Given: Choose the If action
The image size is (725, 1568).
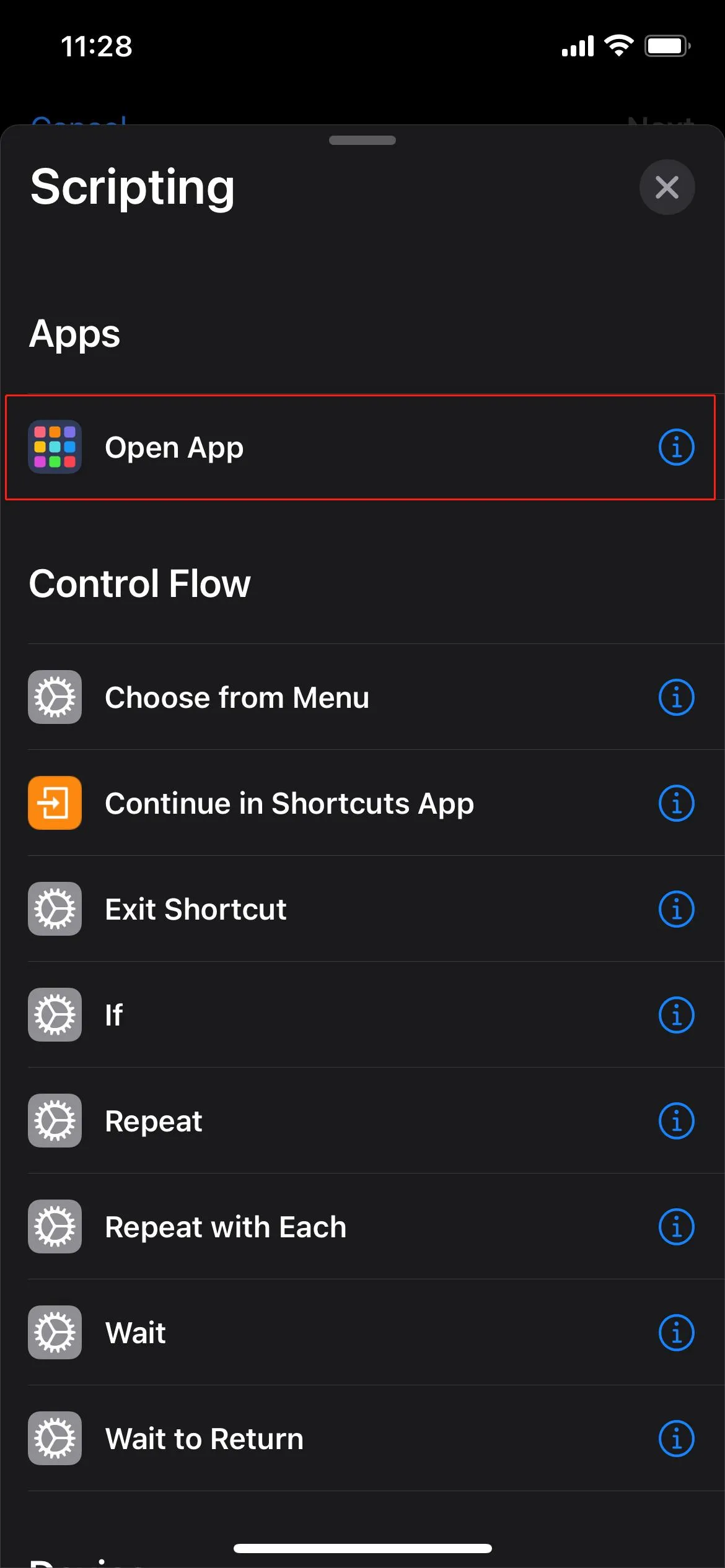Looking at the screenshot, I should (x=114, y=1015).
